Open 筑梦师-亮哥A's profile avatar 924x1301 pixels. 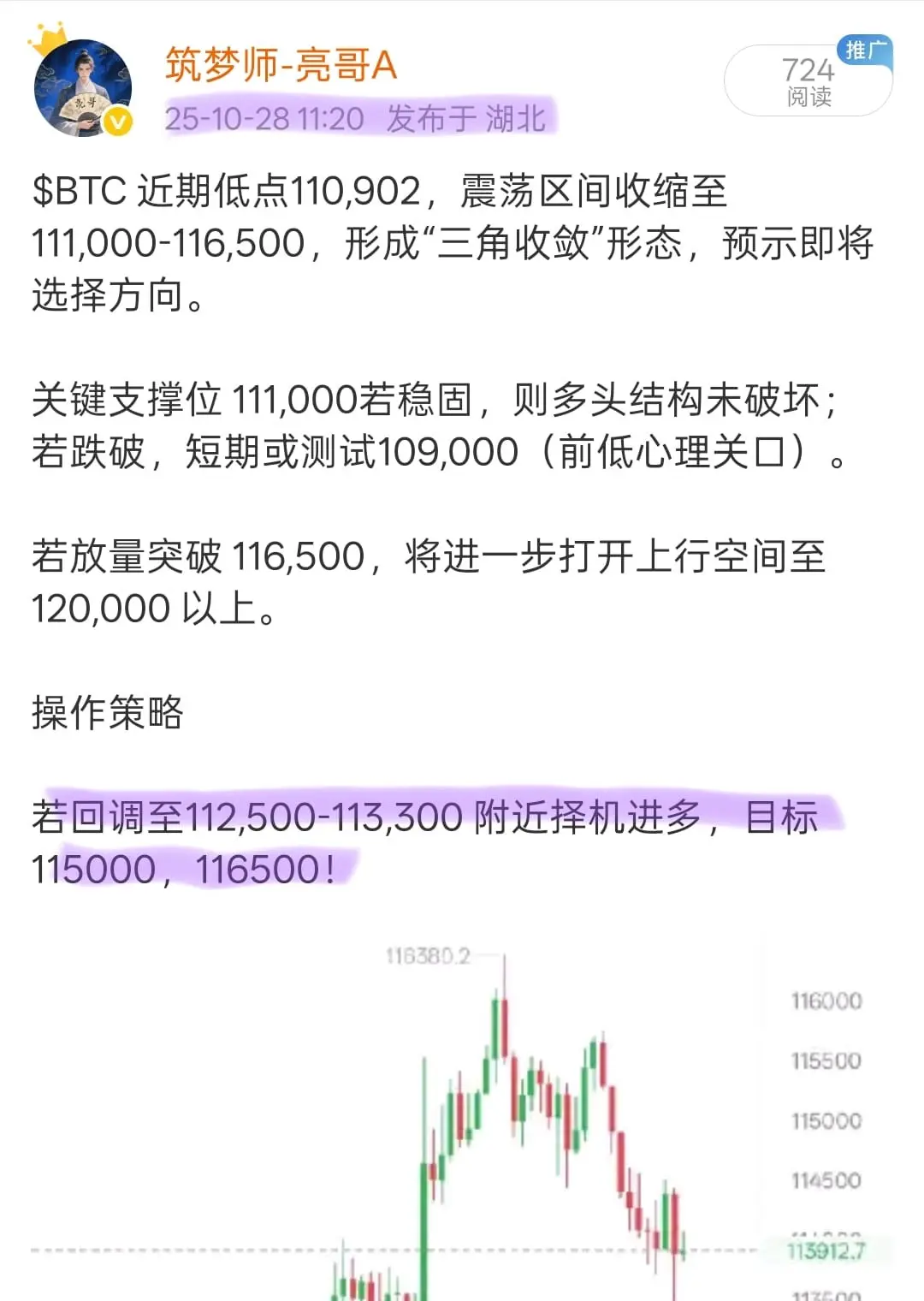tap(82, 88)
